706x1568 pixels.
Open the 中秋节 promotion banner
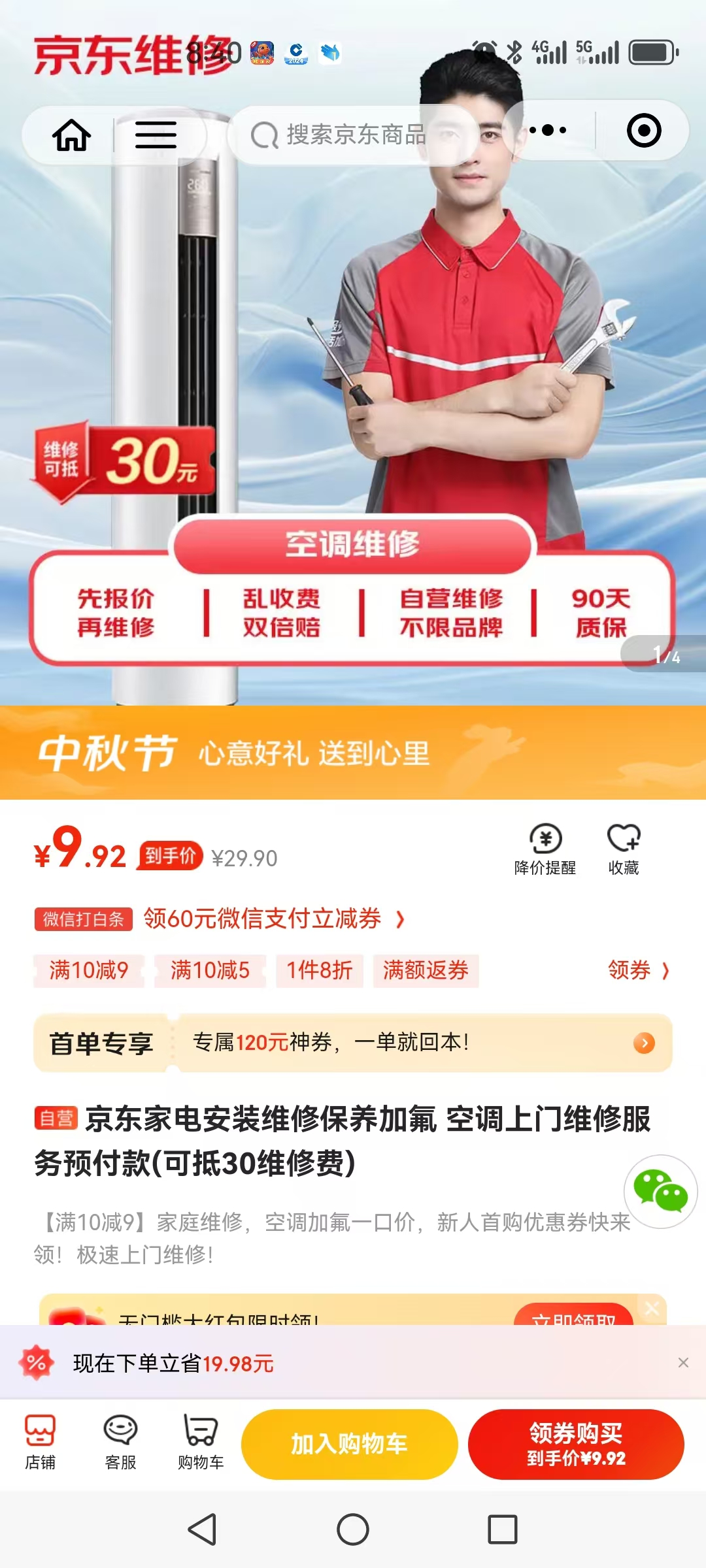353,753
